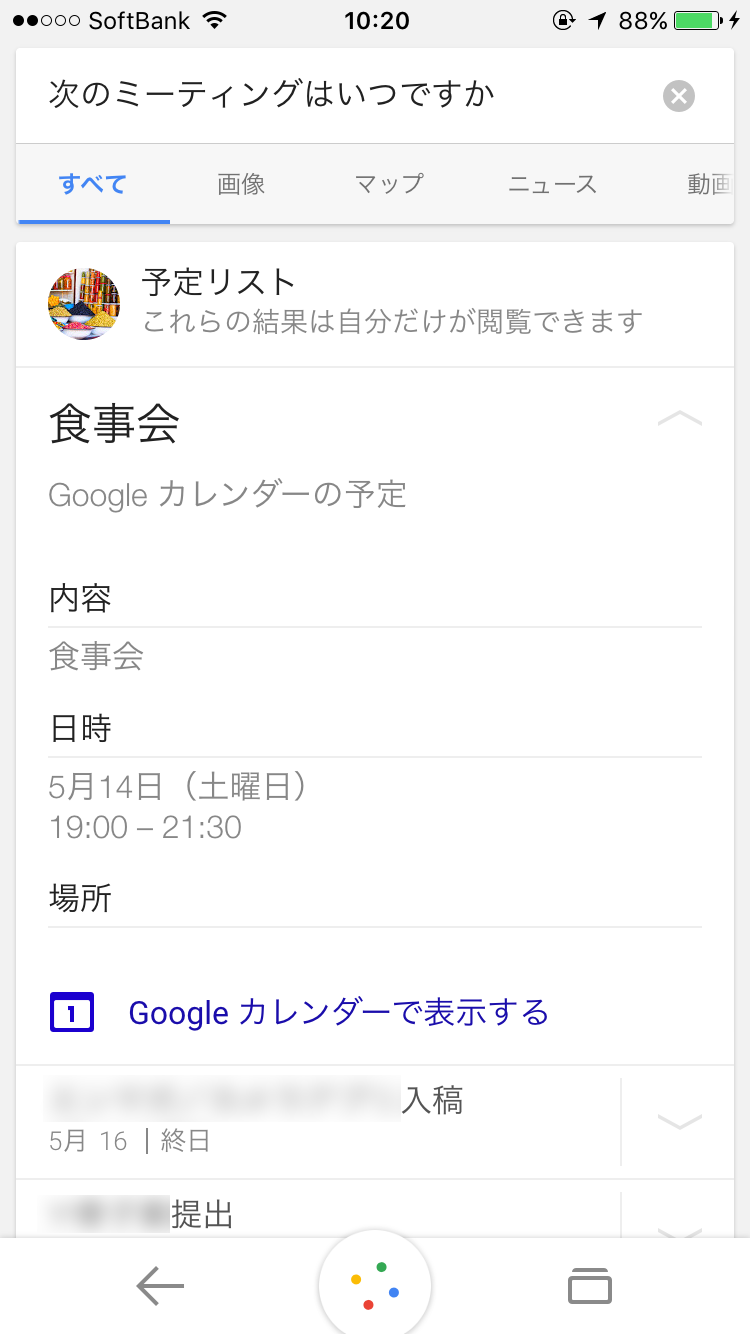
Task: Switch to the 画像 tab
Action: (x=241, y=184)
